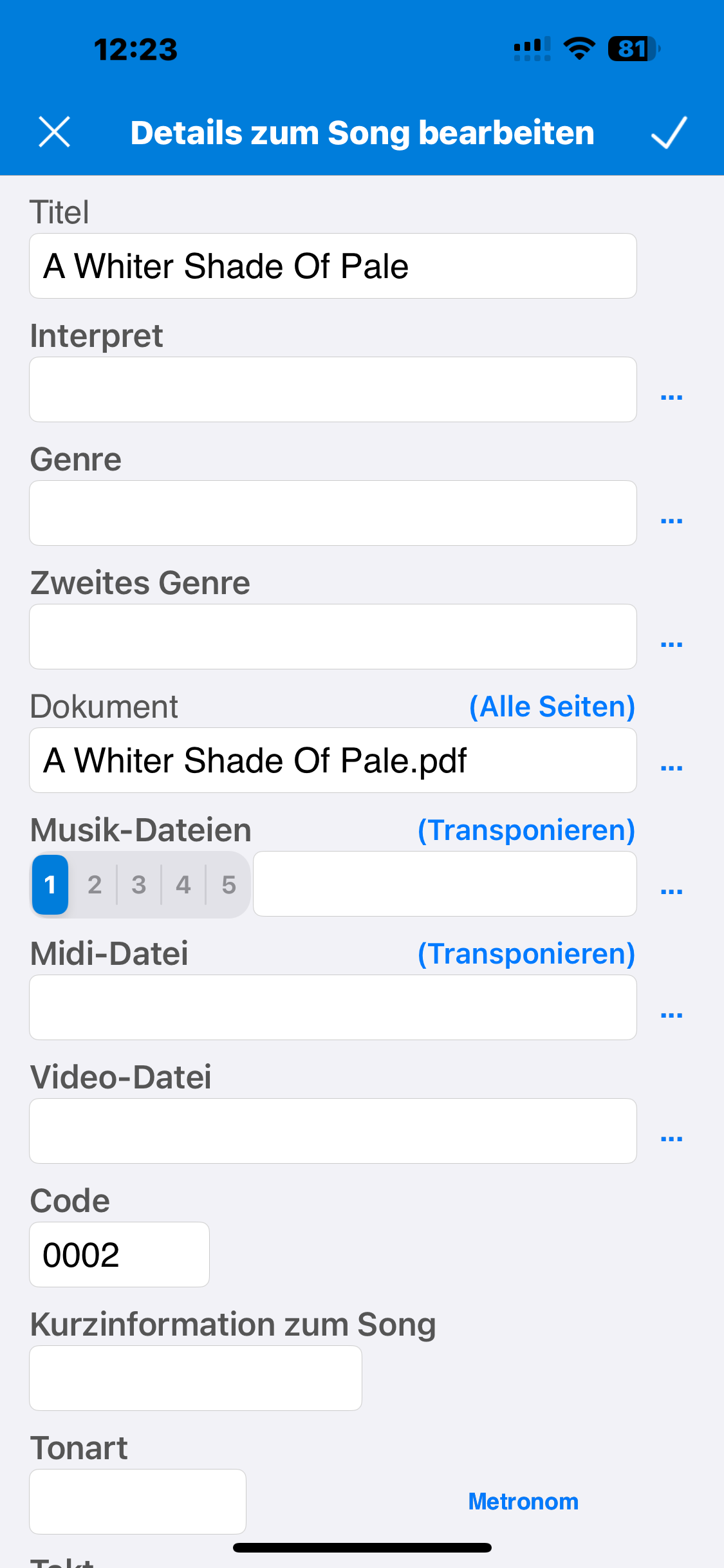Open the Alle Seiten link
The image size is (724, 1568).
[552, 706]
